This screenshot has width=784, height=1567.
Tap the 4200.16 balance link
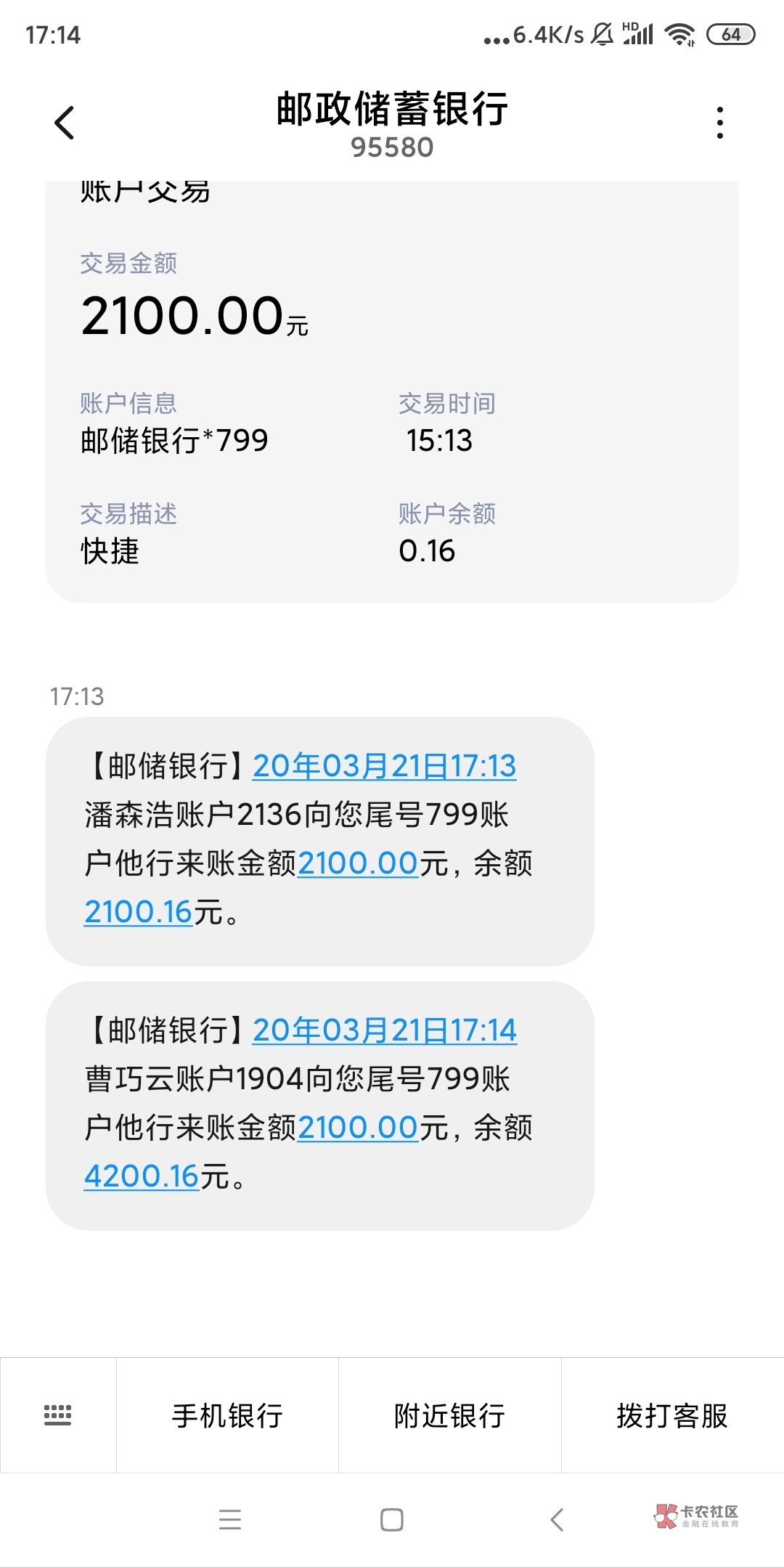tap(142, 1176)
